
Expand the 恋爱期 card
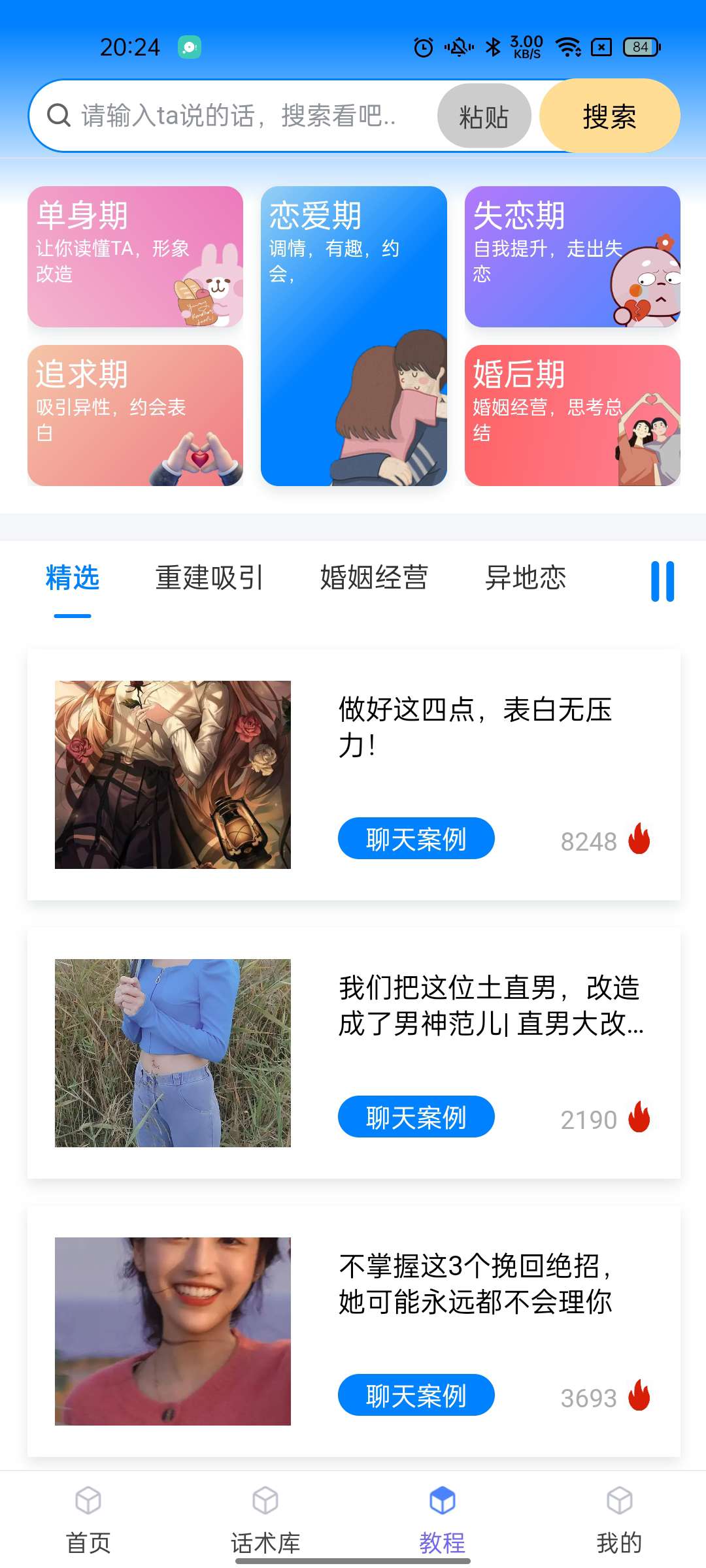tap(354, 333)
